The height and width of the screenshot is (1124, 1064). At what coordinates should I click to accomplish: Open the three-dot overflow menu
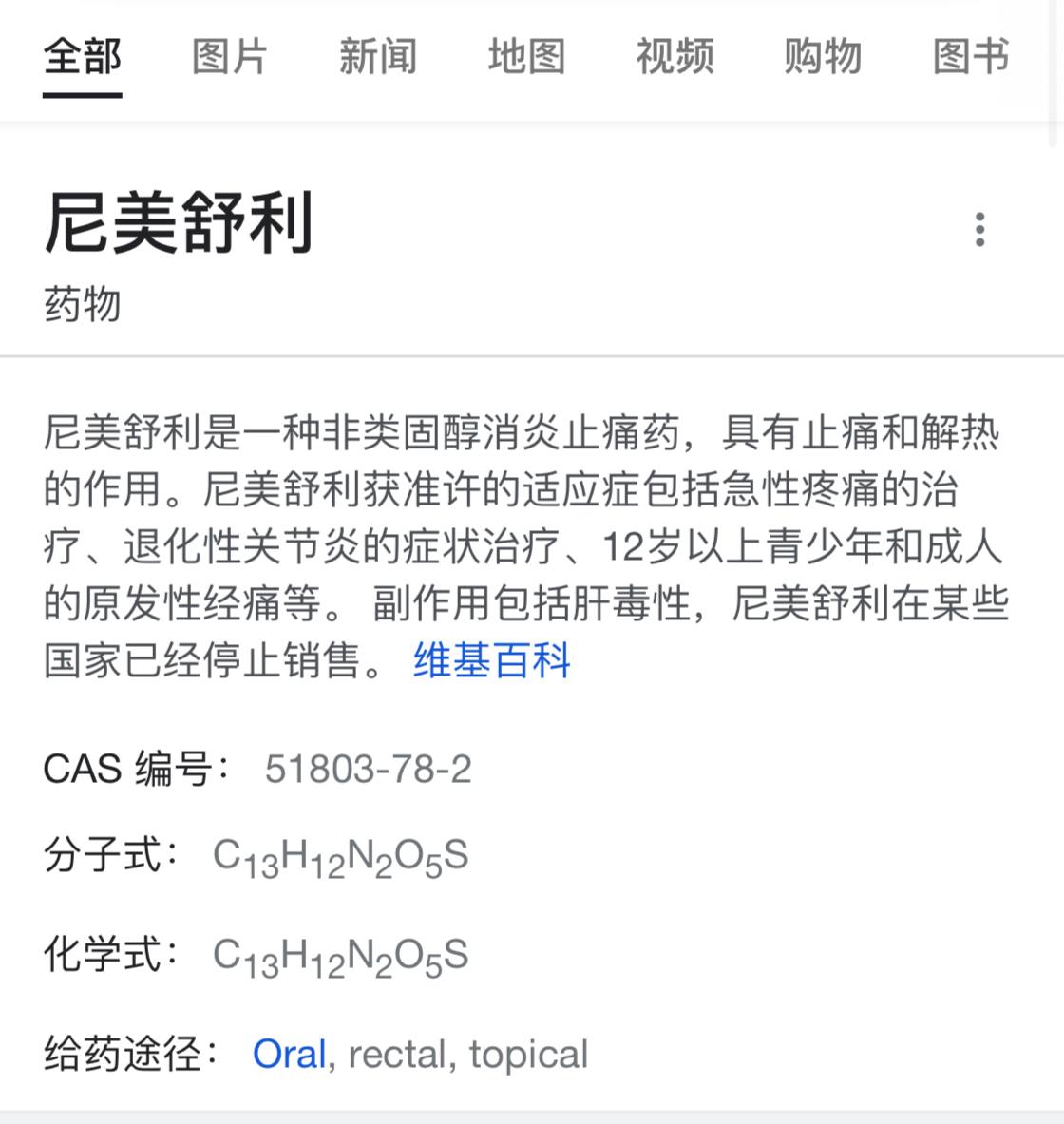(979, 229)
